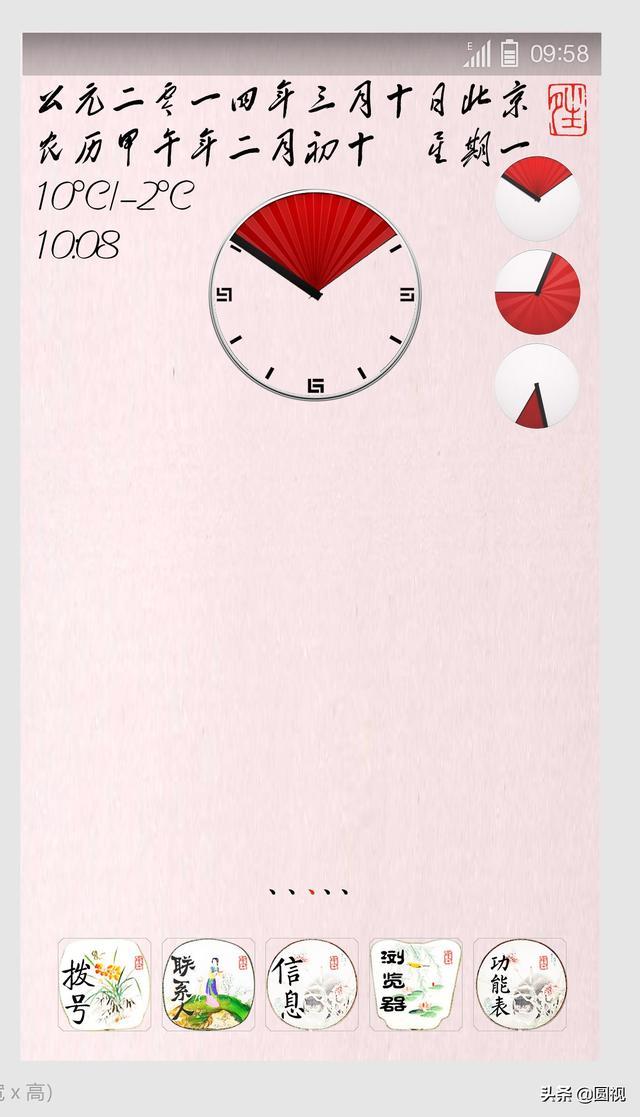Viewport: 640px width, 1117px height.
Task: Open the 功能表 app drawer
Action: [x=520, y=984]
